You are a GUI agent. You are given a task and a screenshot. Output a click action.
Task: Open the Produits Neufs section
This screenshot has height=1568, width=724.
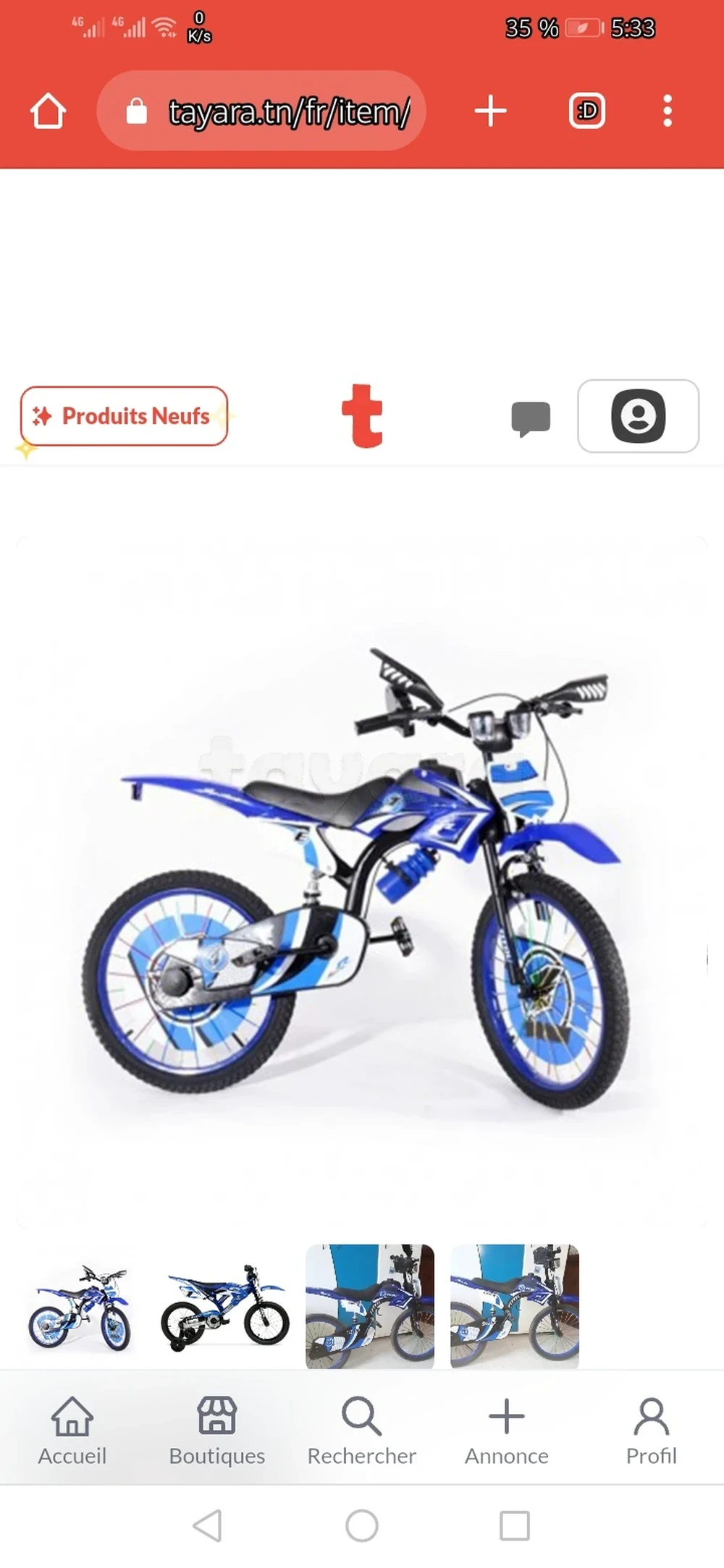click(124, 416)
